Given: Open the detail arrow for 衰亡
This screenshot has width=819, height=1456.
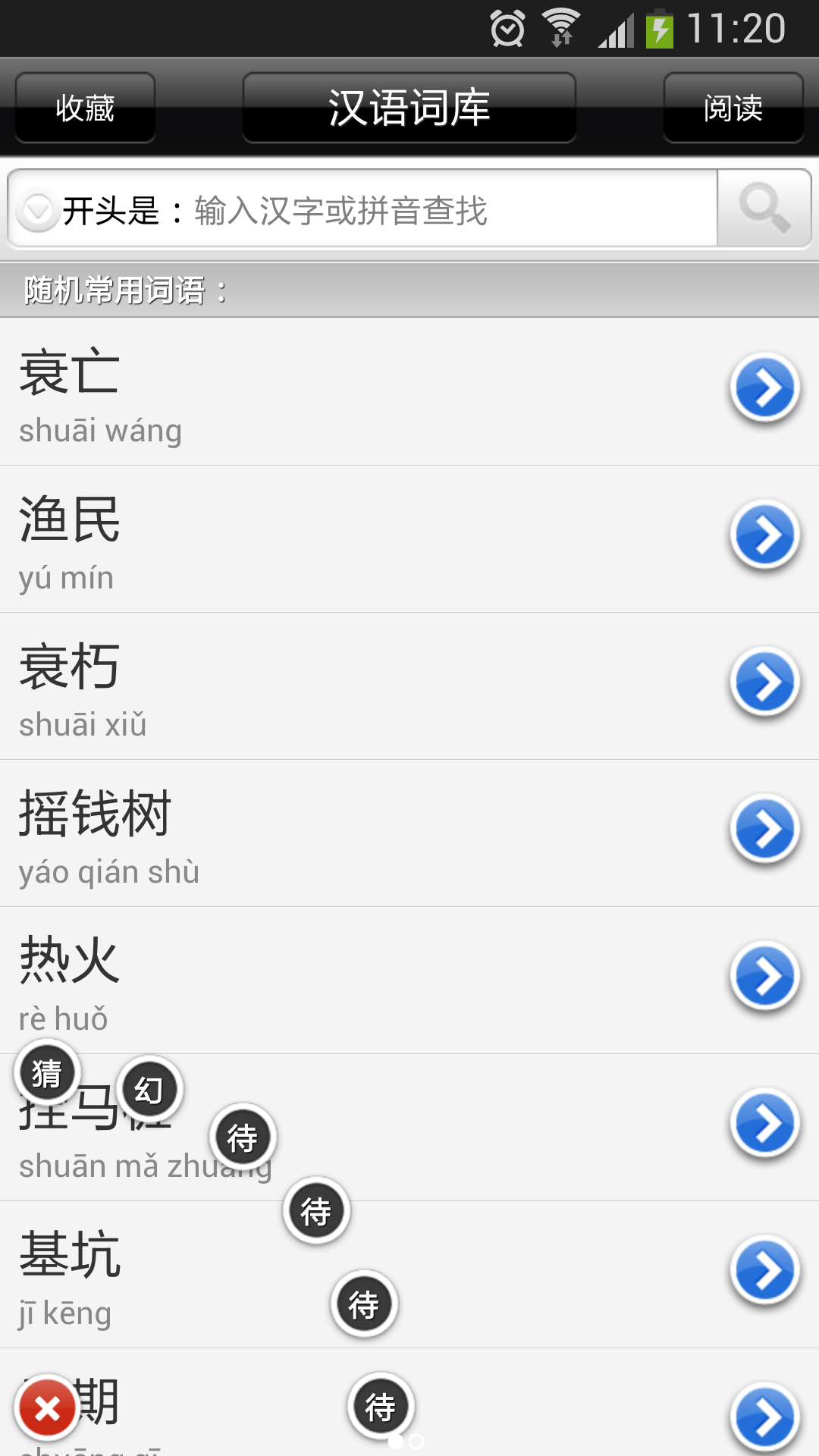Looking at the screenshot, I should pyautogui.click(x=766, y=388).
